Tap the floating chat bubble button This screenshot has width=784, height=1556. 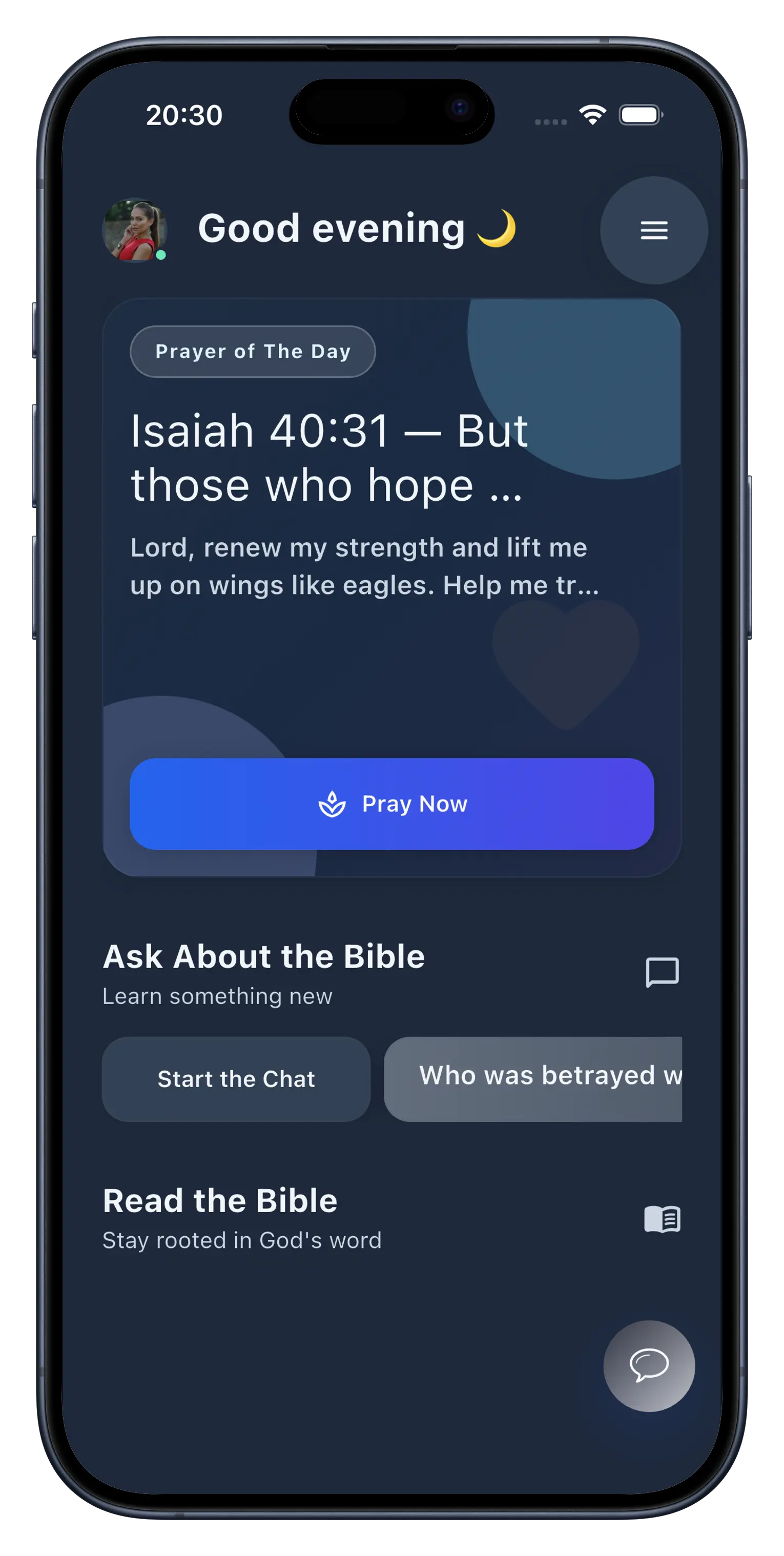[x=649, y=1365]
